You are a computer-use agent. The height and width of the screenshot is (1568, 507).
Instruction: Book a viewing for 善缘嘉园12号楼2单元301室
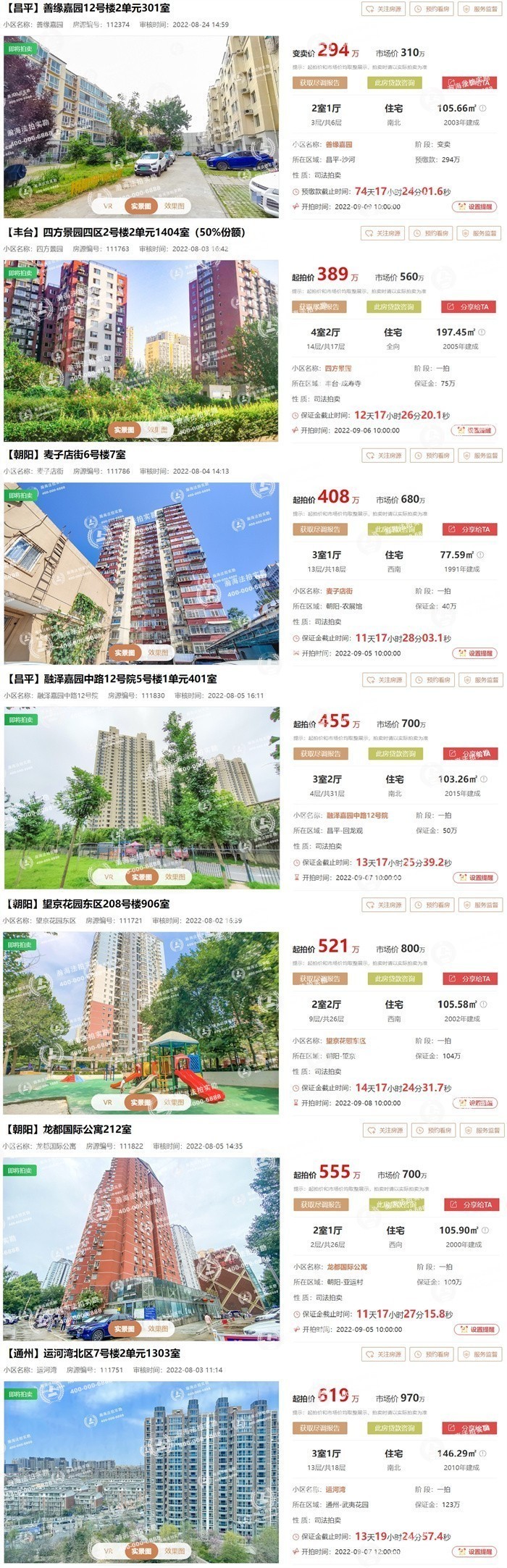[432, 9]
